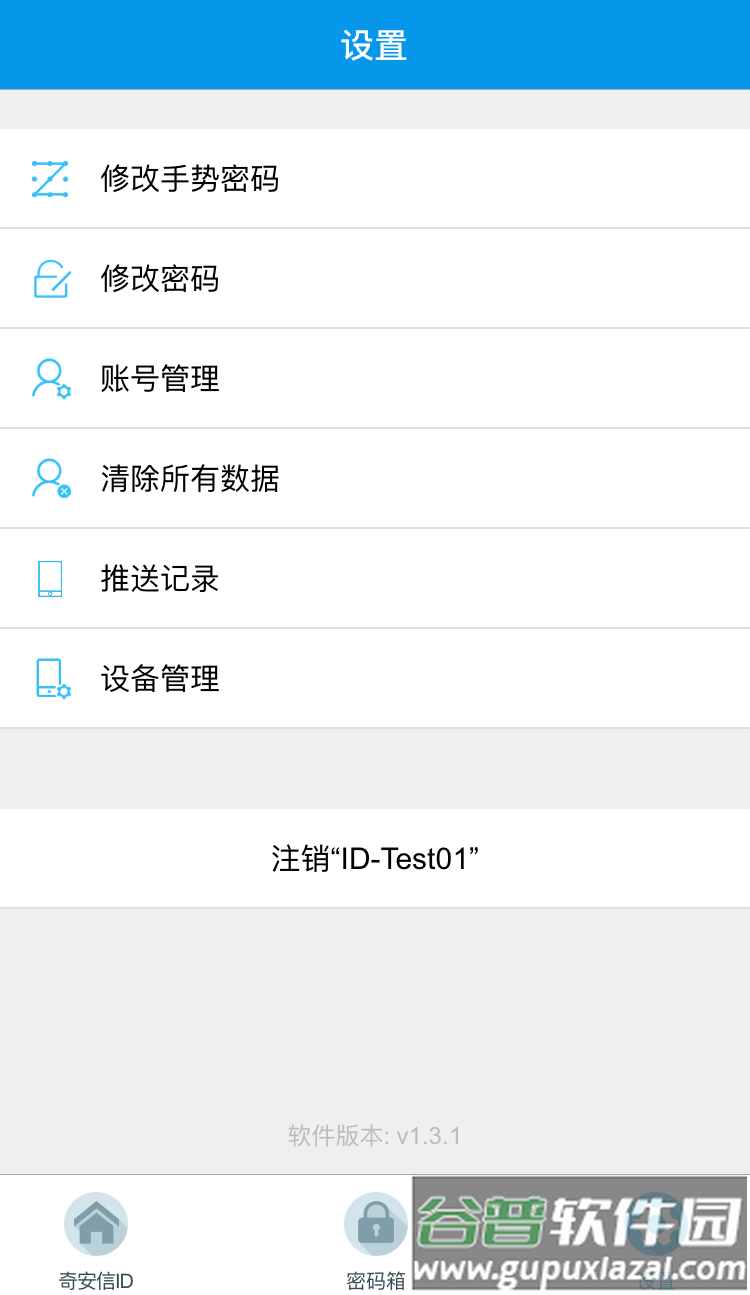Click the gesture password icon next to 修改手势密码
Image resolution: width=750 pixels, height=1295 pixels.
pyautogui.click(x=51, y=179)
